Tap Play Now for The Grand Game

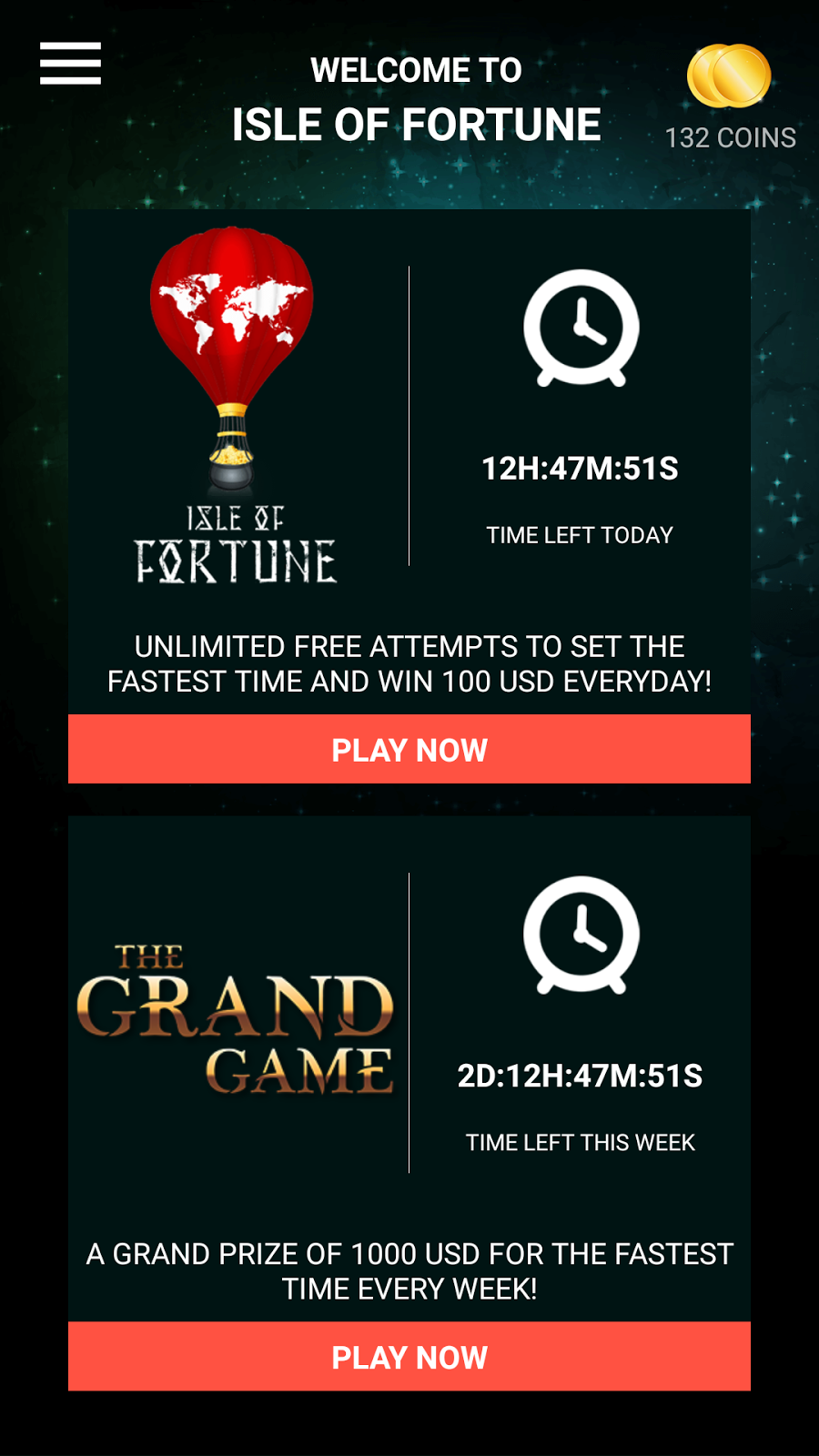pos(409,1356)
